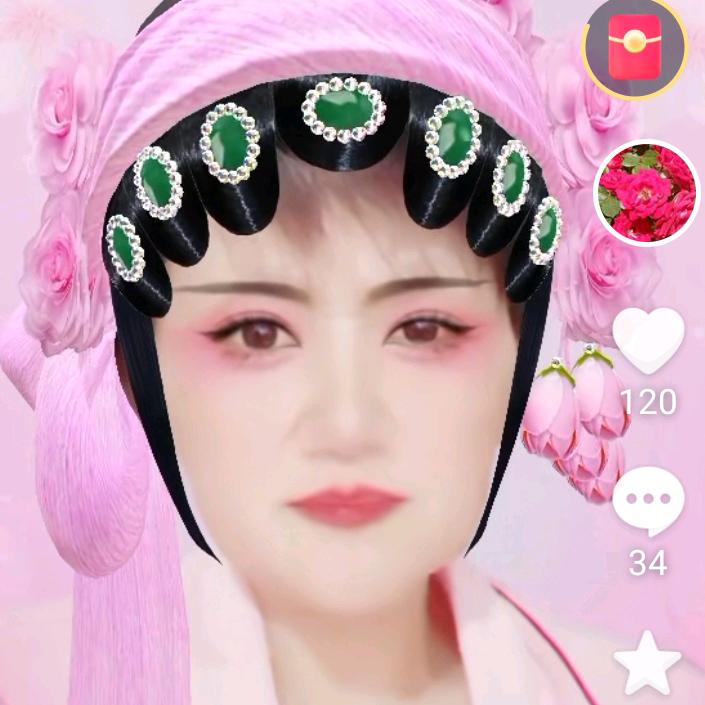705x705 pixels.
Task: Add video to favorites with star
Action: click(647, 663)
